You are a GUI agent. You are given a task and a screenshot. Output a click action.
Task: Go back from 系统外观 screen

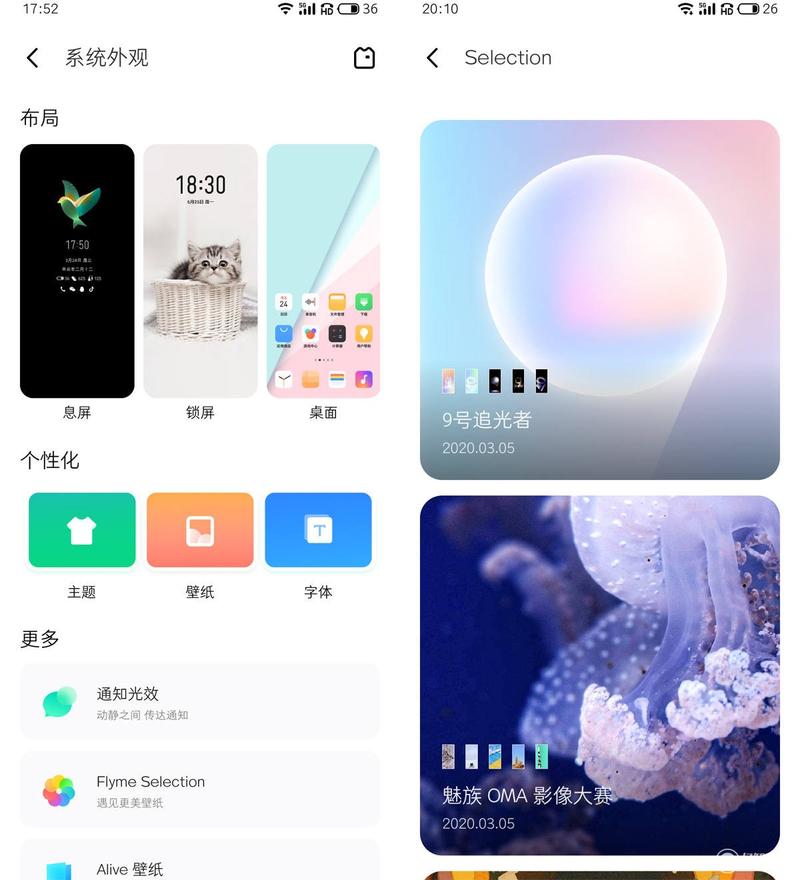click(x=32, y=58)
